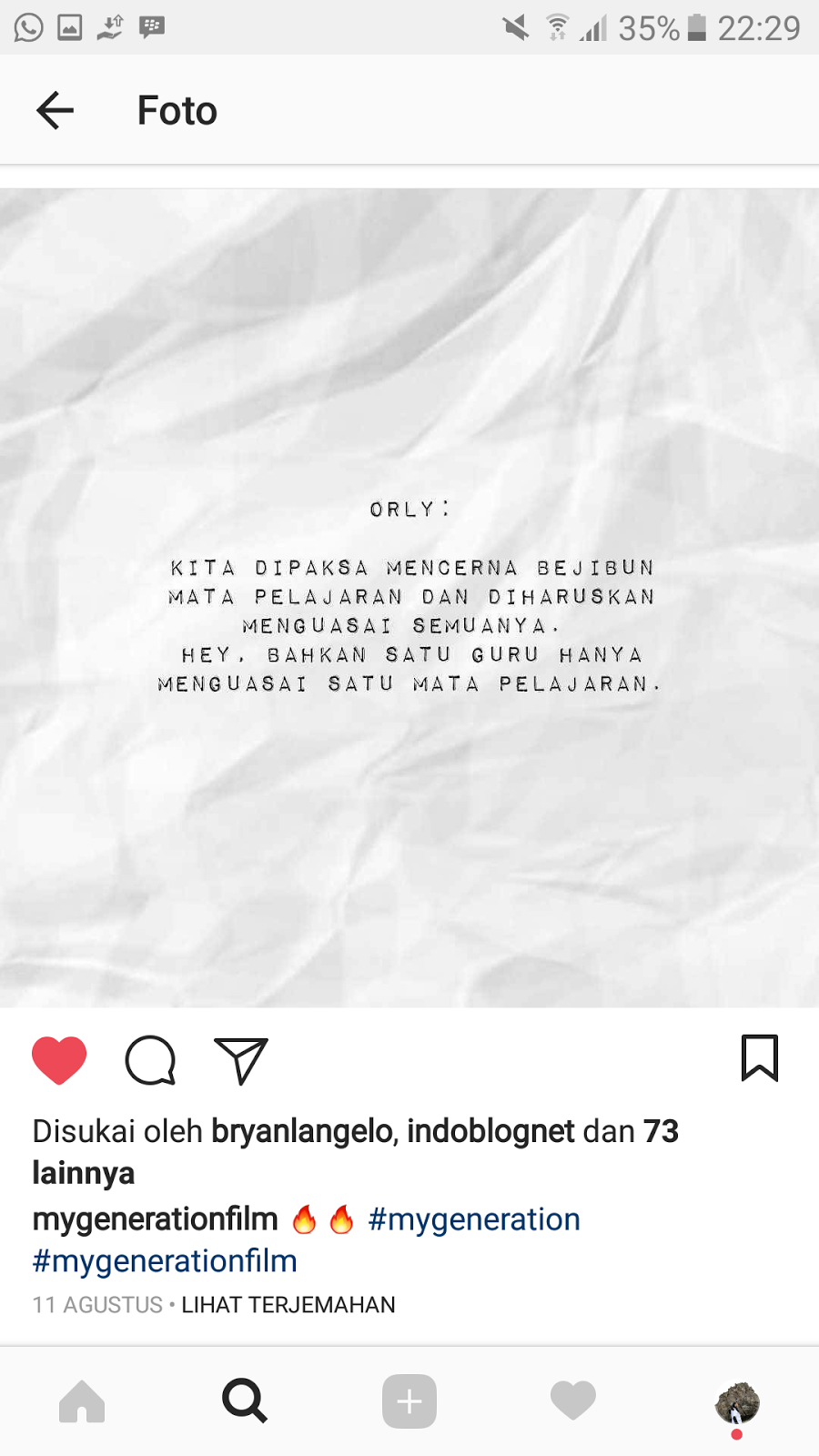Open indoblognet's profile from likes
This screenshot has height=1456, width=819.
point(490,1131)
